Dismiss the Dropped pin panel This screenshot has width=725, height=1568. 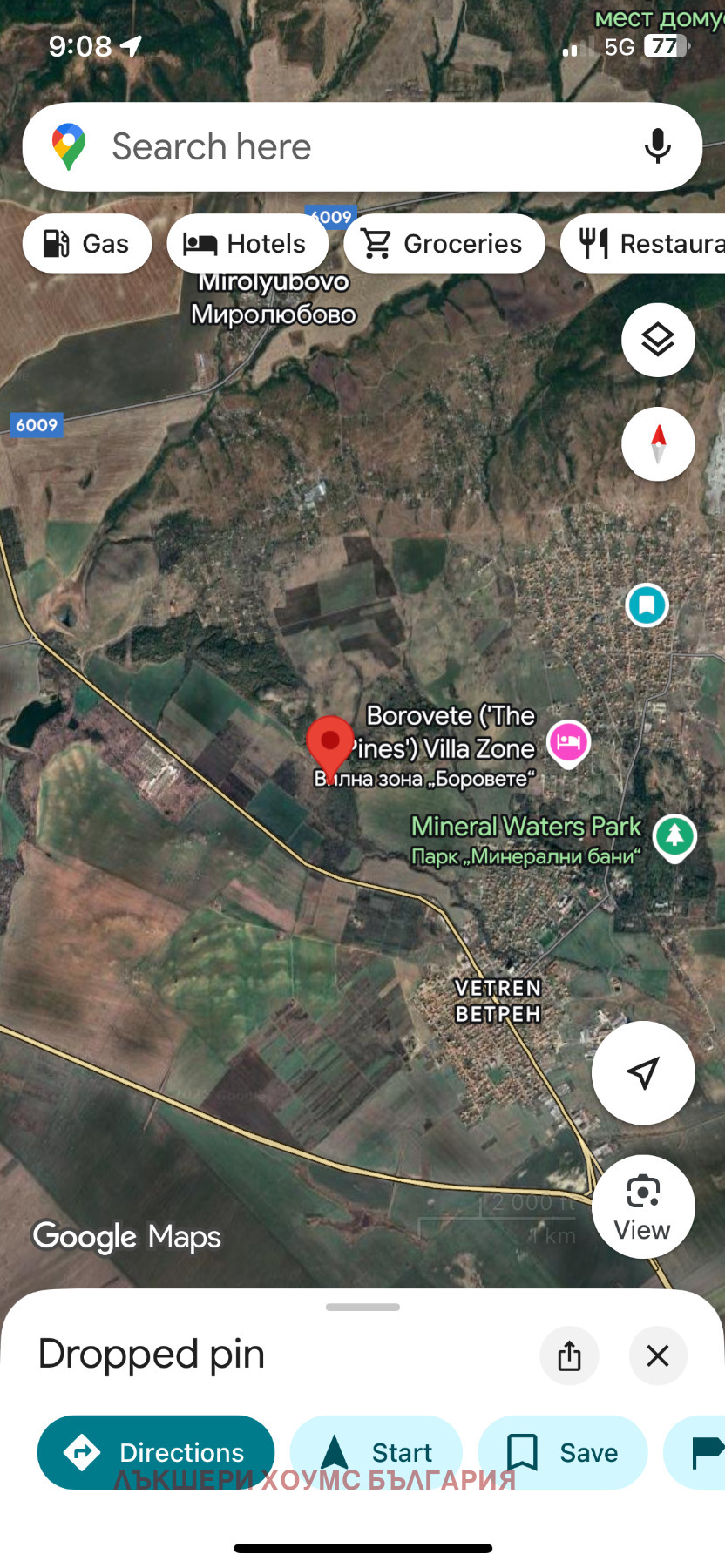658,1355
